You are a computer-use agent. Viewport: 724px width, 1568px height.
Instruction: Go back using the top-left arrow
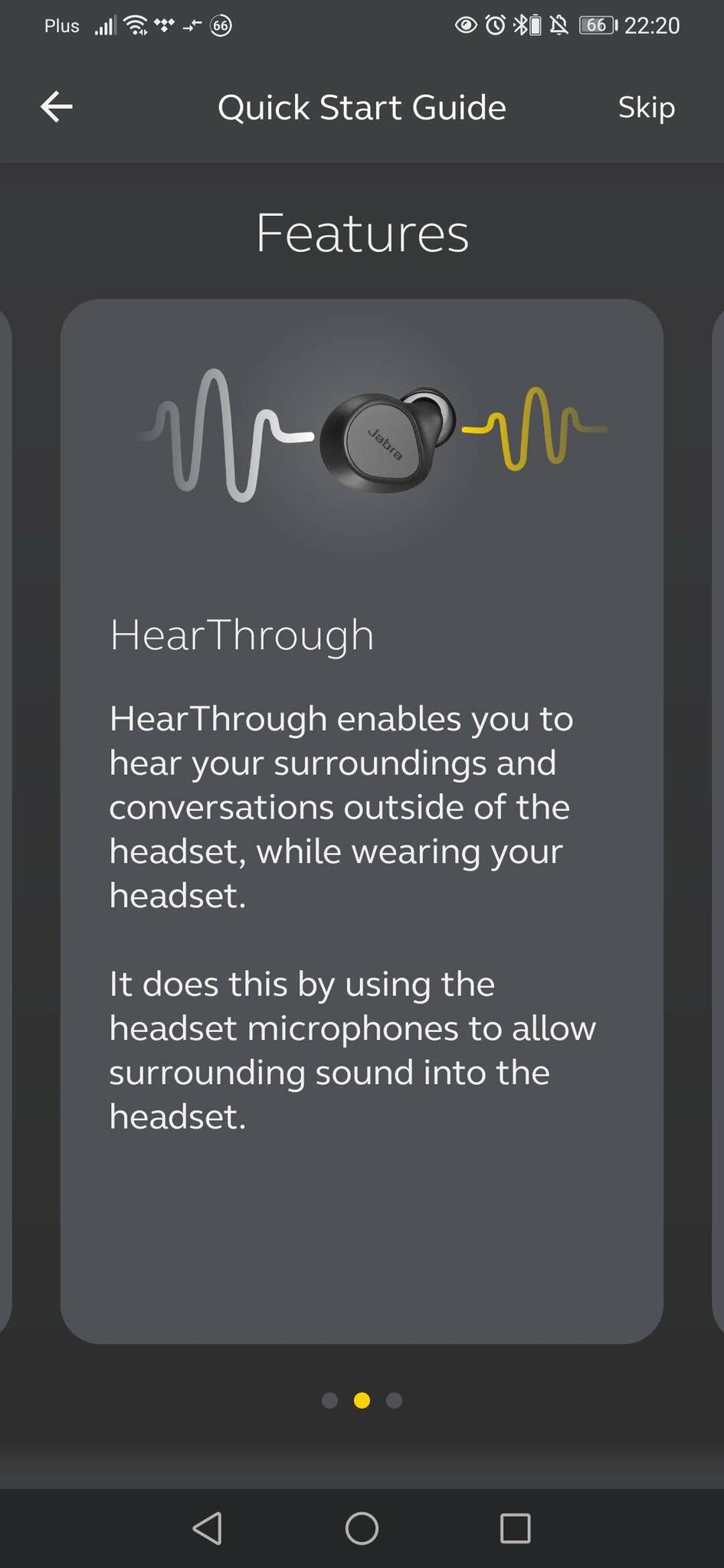click(57, 106)
